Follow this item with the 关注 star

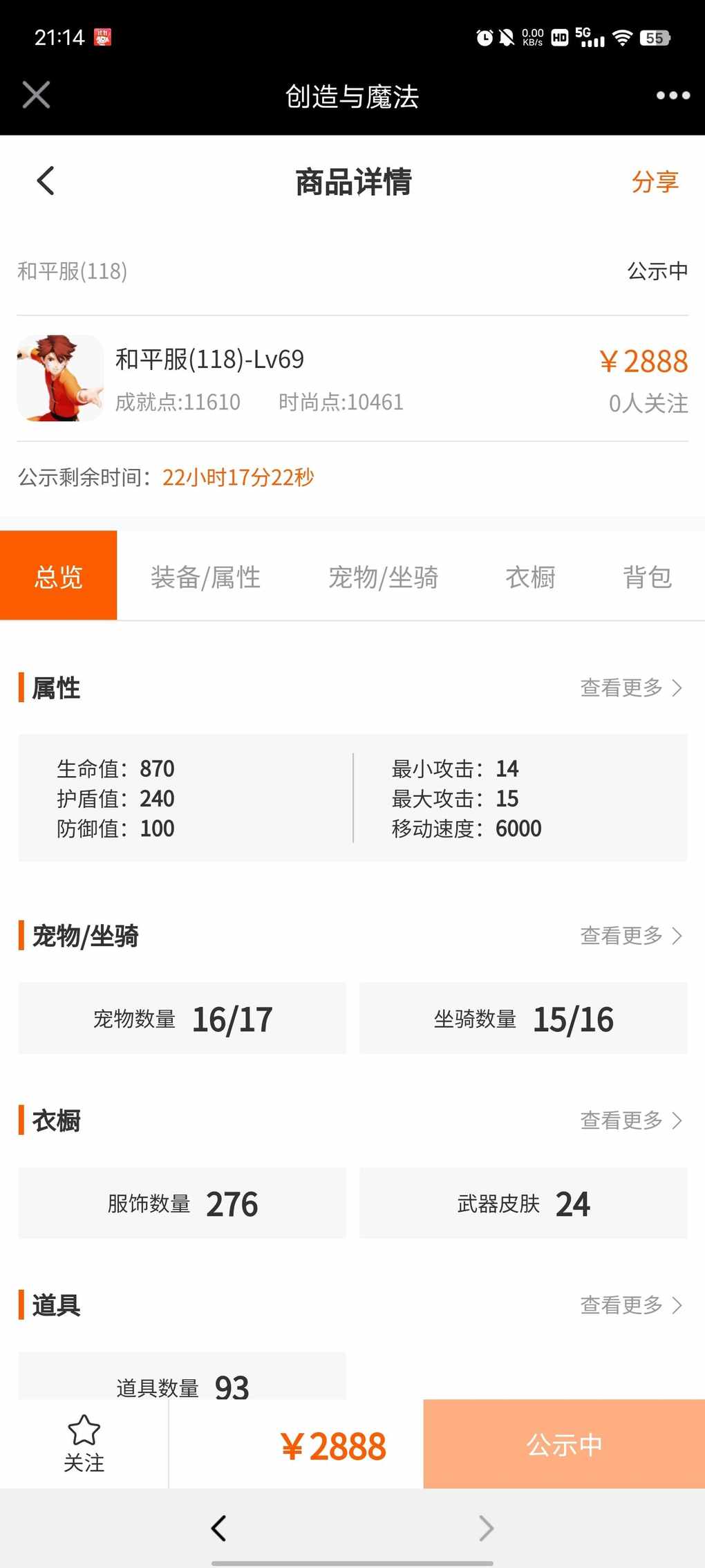[x=84, y=1443]
